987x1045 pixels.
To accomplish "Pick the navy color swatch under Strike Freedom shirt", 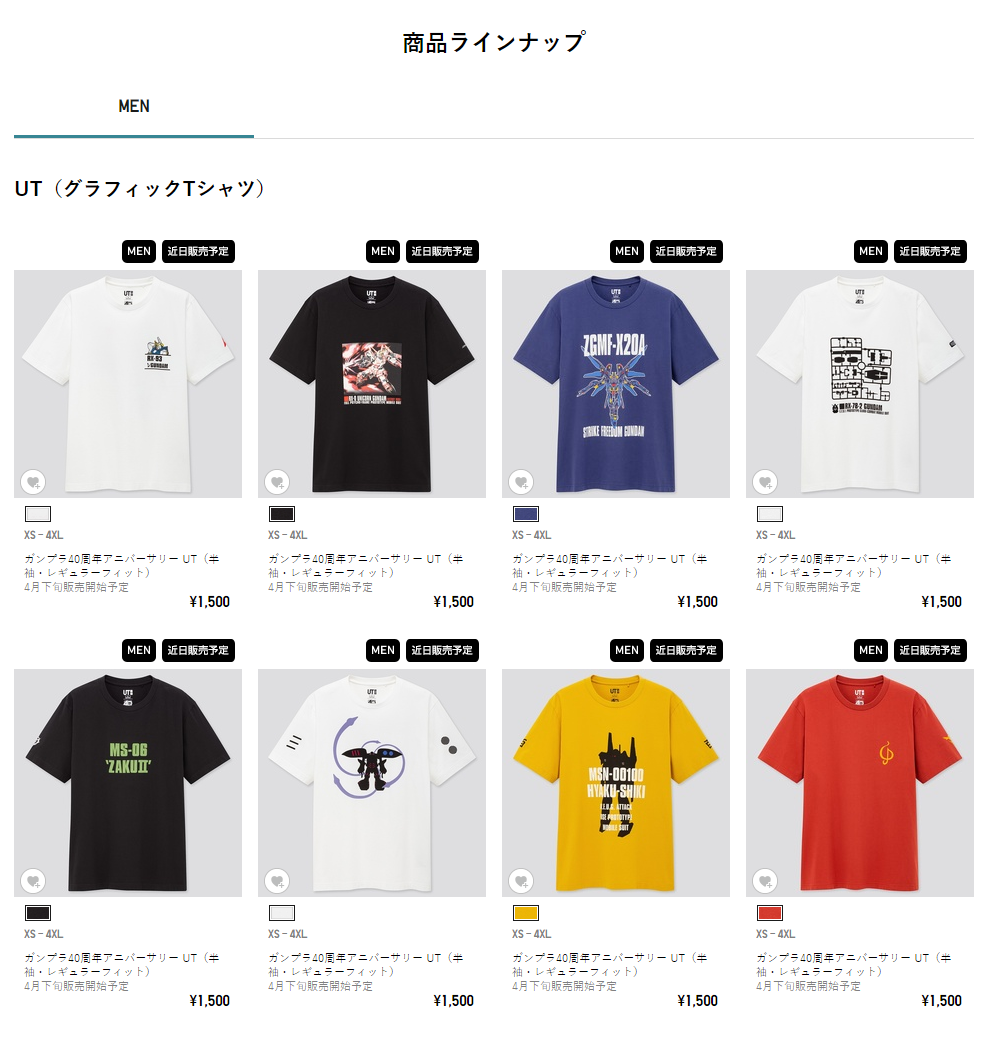I will click(x=526, y=514).
